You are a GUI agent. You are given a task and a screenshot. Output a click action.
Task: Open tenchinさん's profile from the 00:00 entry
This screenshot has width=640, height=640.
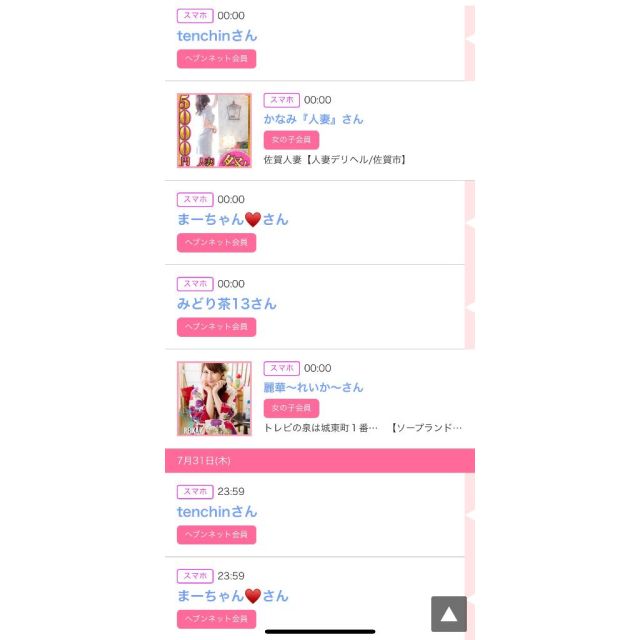217,36
